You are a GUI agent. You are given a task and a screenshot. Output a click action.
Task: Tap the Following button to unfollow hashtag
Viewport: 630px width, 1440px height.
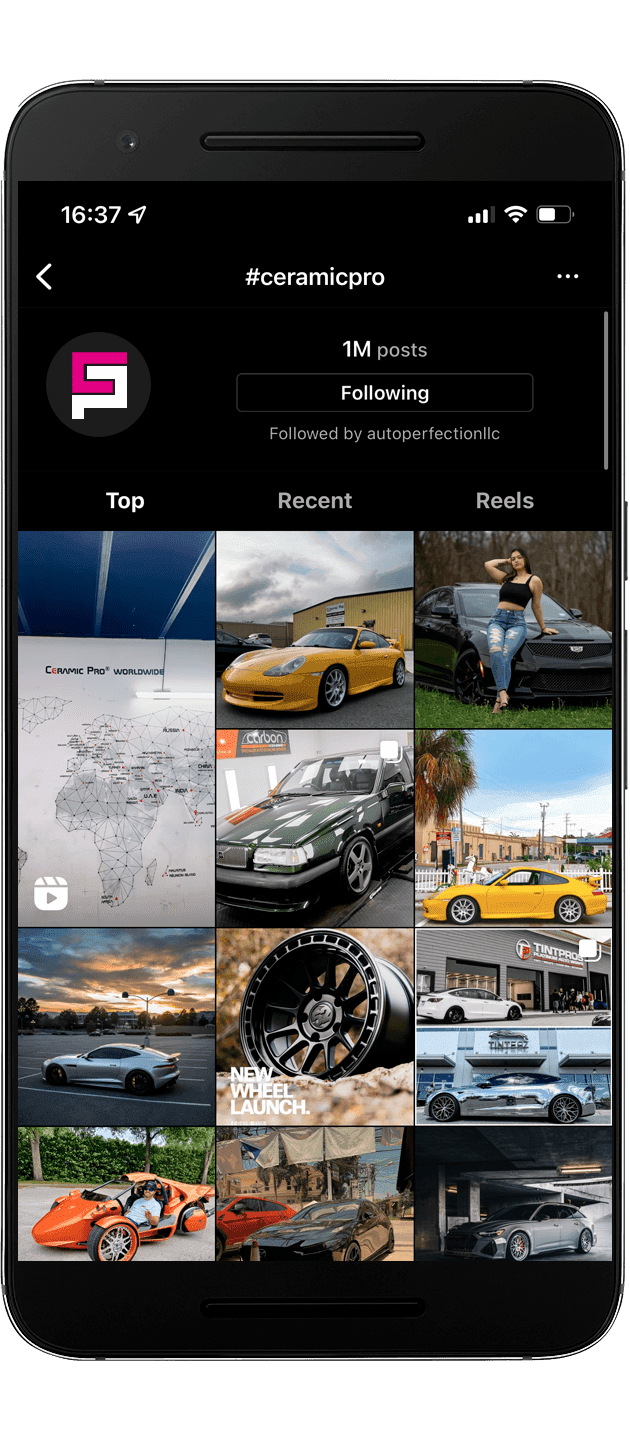[x=384, y=393]
